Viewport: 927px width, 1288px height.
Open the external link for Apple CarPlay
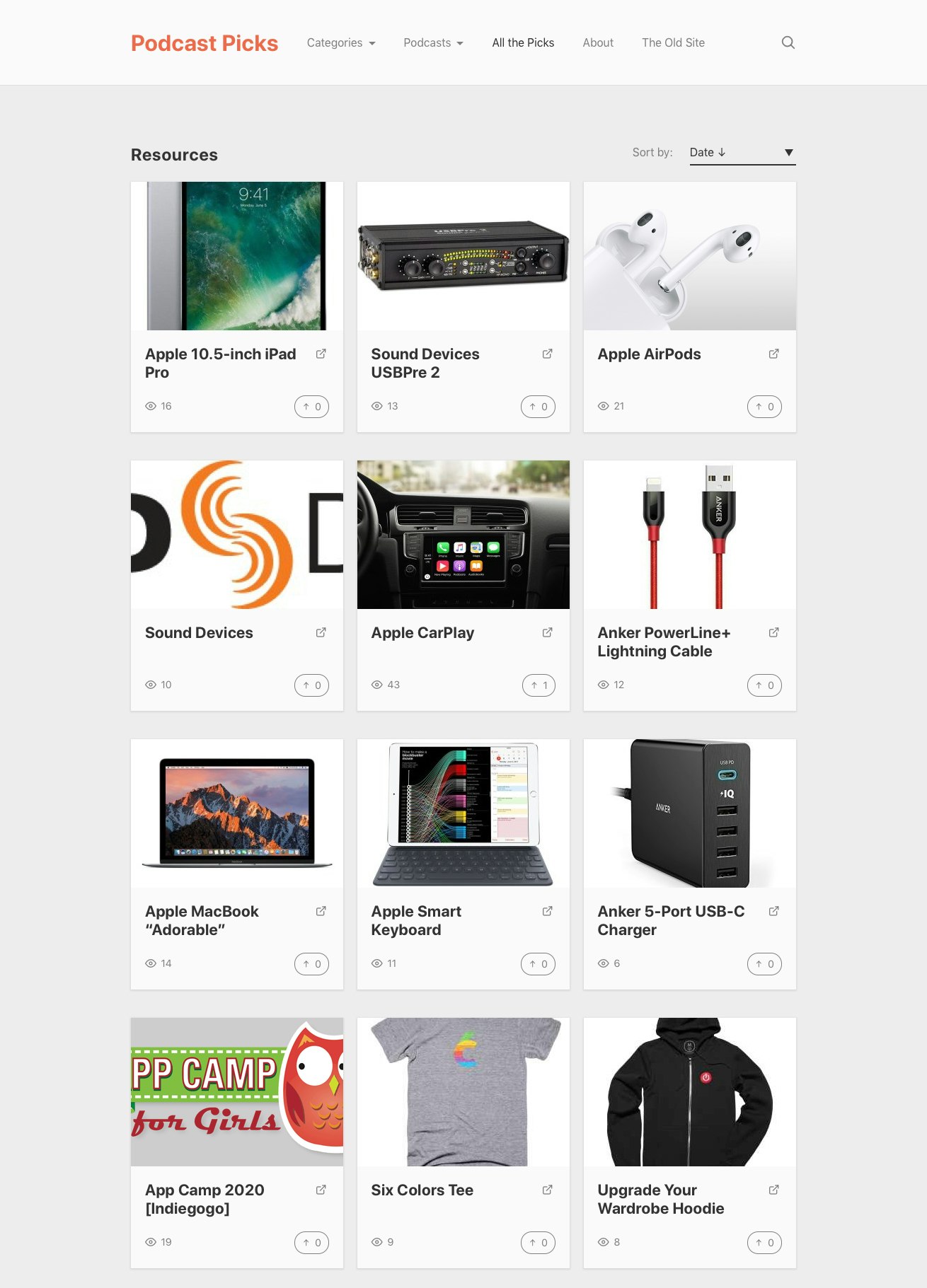pyautogui.click(x=547, y=632)
